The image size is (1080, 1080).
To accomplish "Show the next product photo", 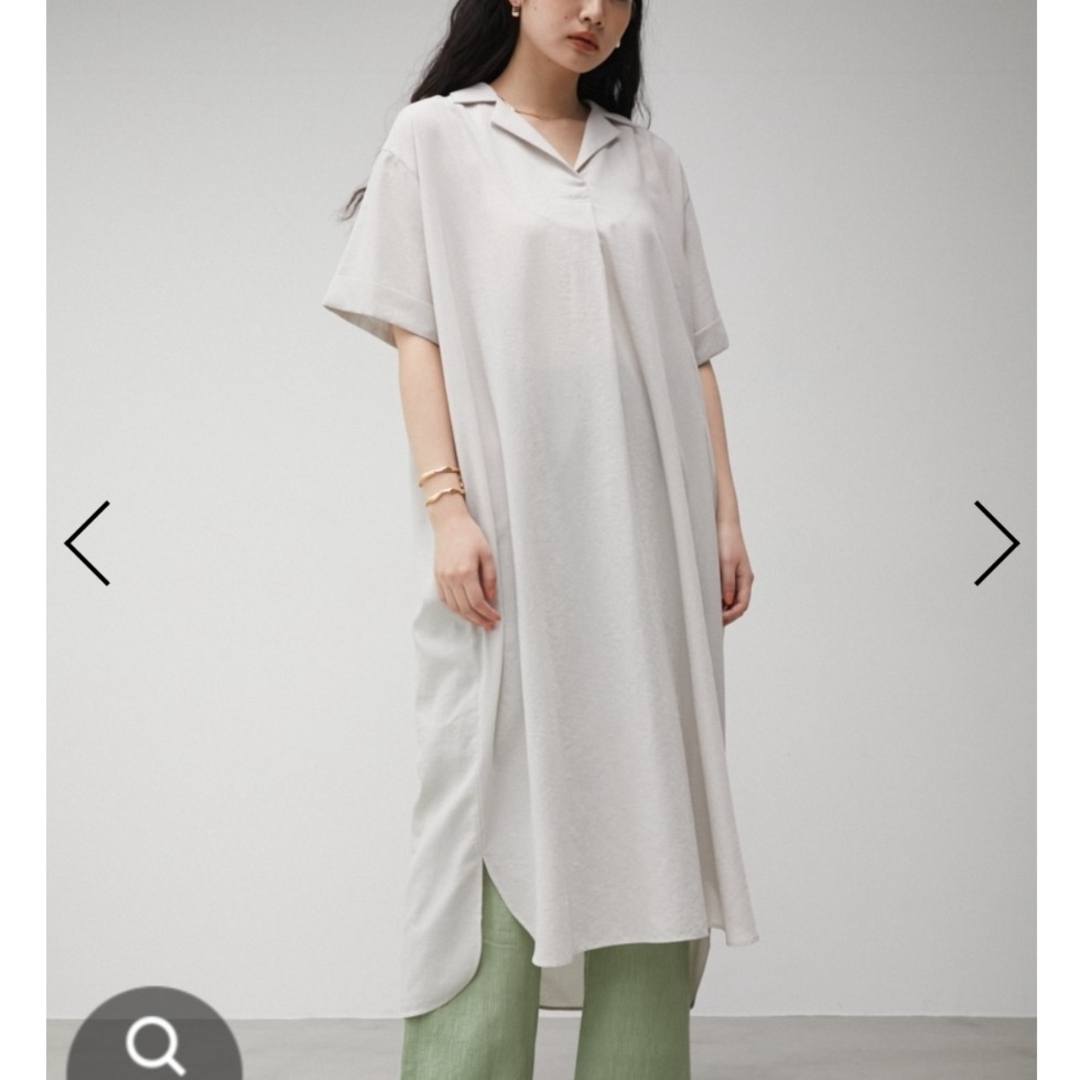I will [996, 543].
